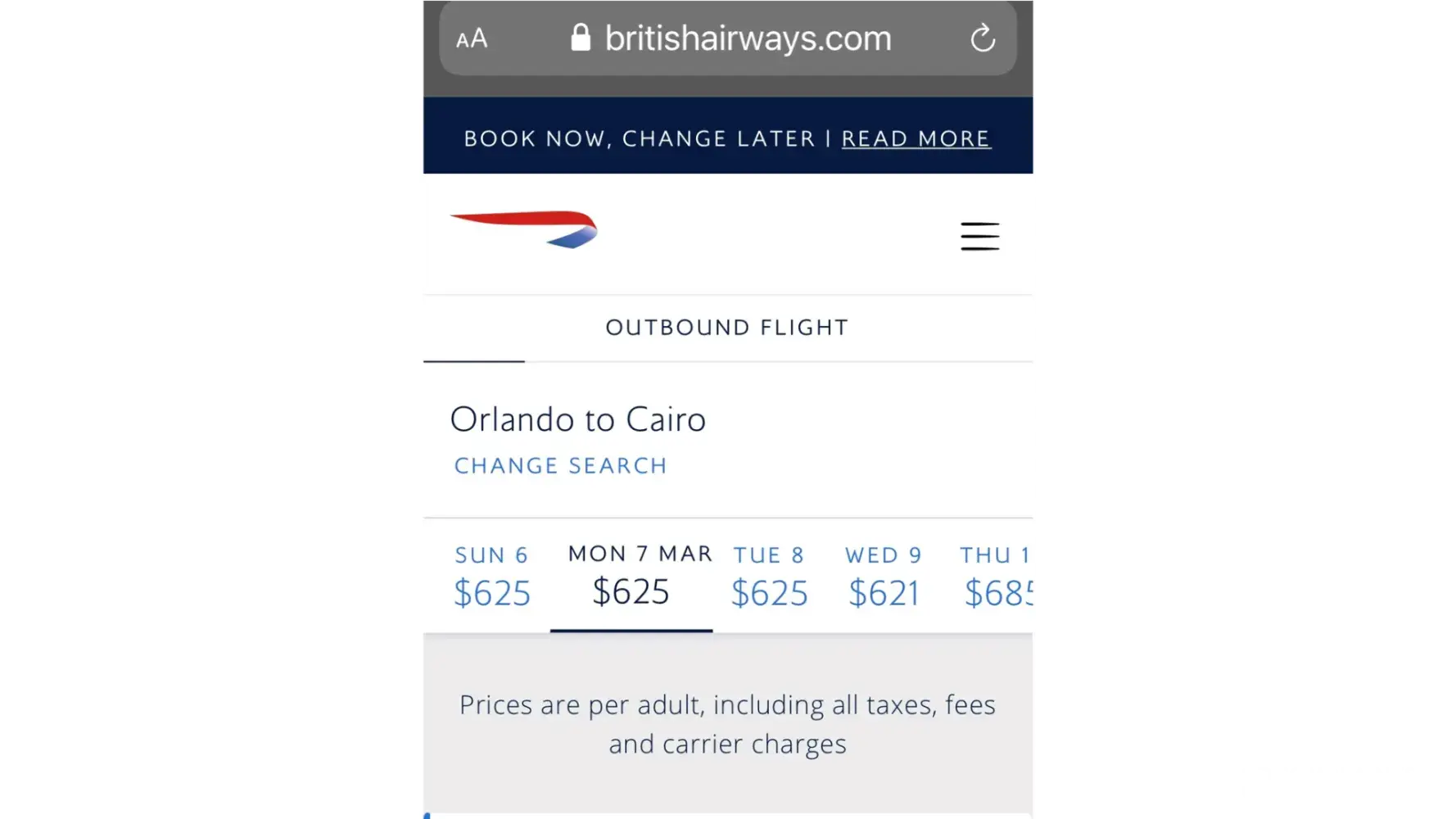Reload the British Airways page

pos(982,38)
